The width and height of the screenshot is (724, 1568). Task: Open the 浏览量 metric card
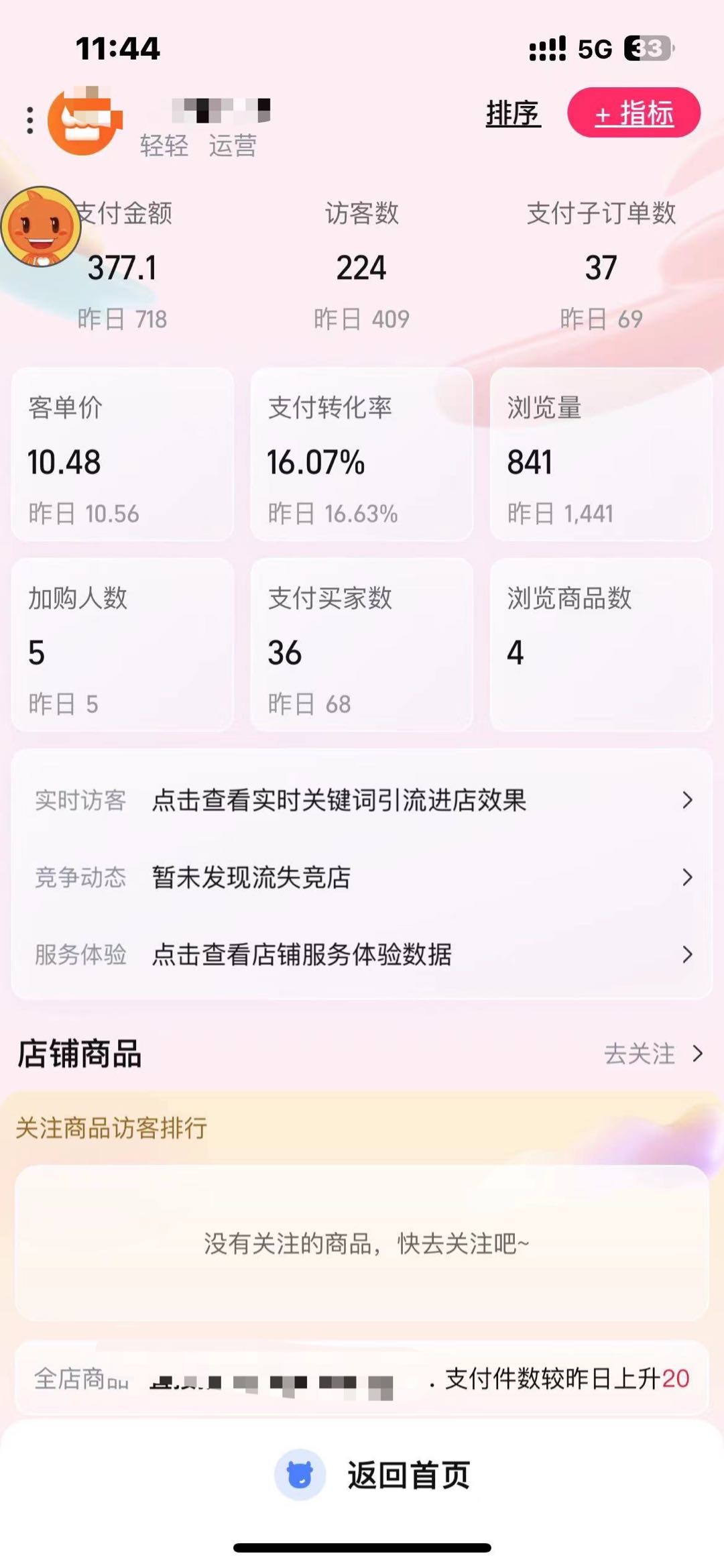[x=601, y=455]
